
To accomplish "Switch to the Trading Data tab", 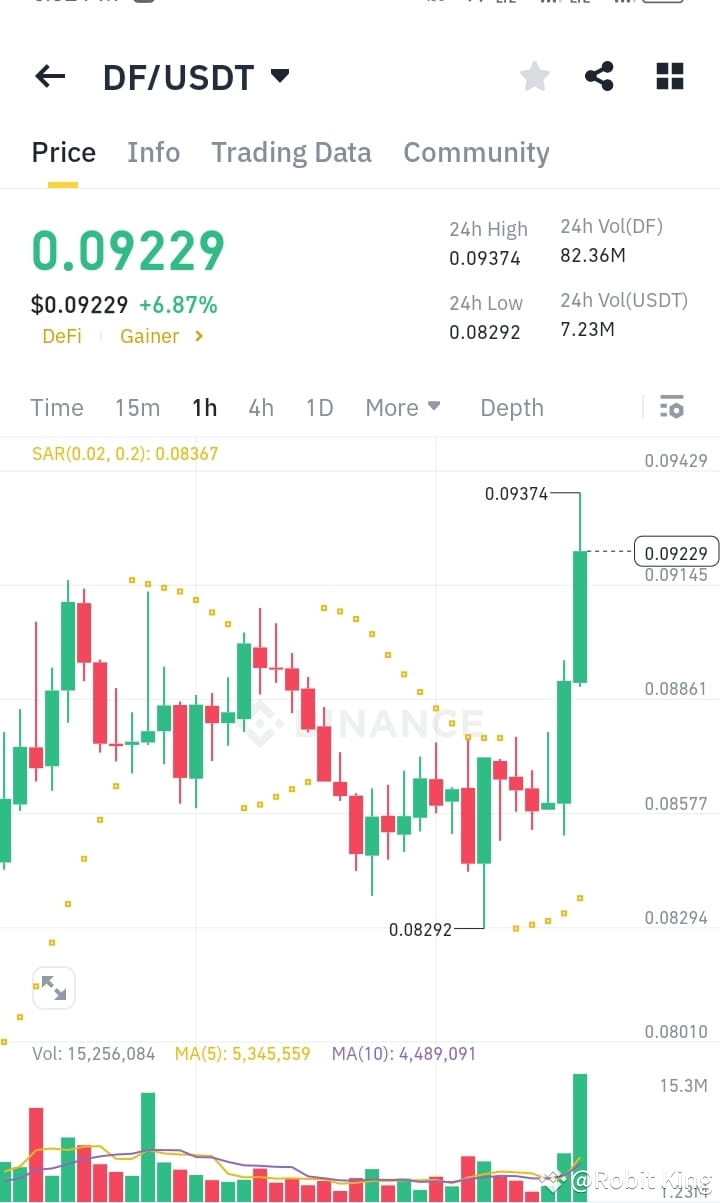I will pyautogui.click(x=291, y=152).
